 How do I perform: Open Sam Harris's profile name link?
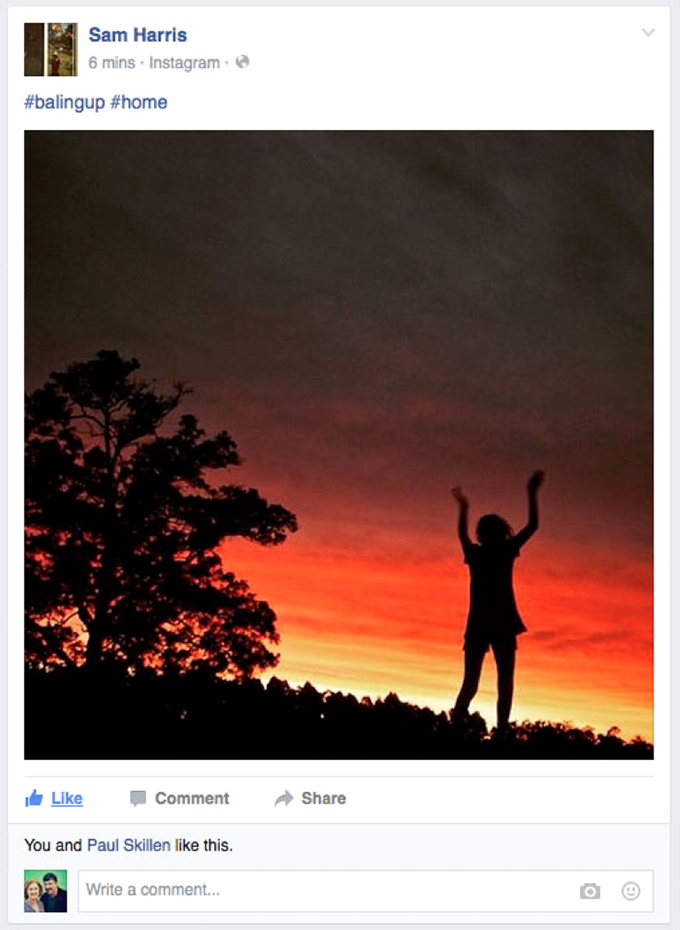(137, 35)
